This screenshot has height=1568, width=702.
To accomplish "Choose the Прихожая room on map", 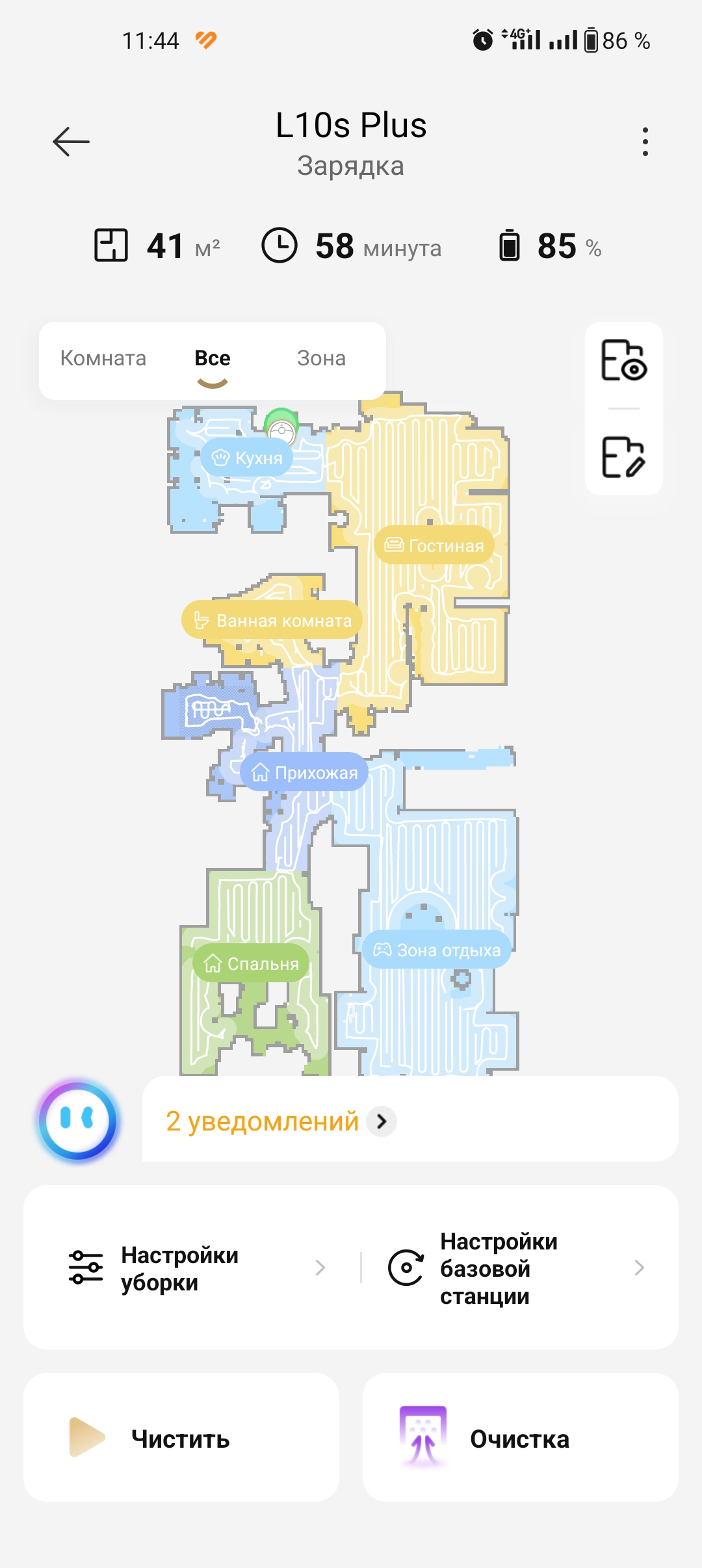I will (304, 772).
